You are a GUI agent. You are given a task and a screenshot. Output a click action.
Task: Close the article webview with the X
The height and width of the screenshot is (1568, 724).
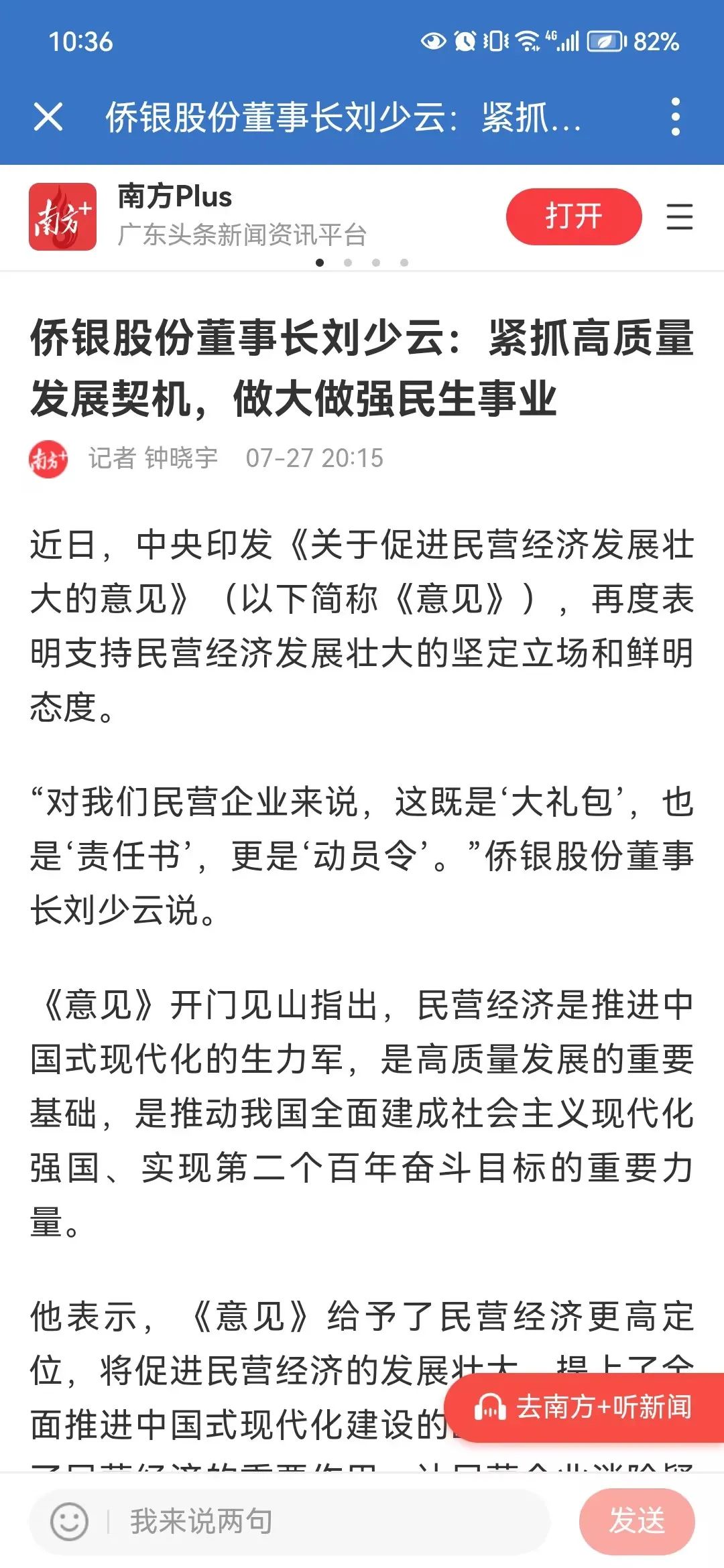tap(48, 117)
